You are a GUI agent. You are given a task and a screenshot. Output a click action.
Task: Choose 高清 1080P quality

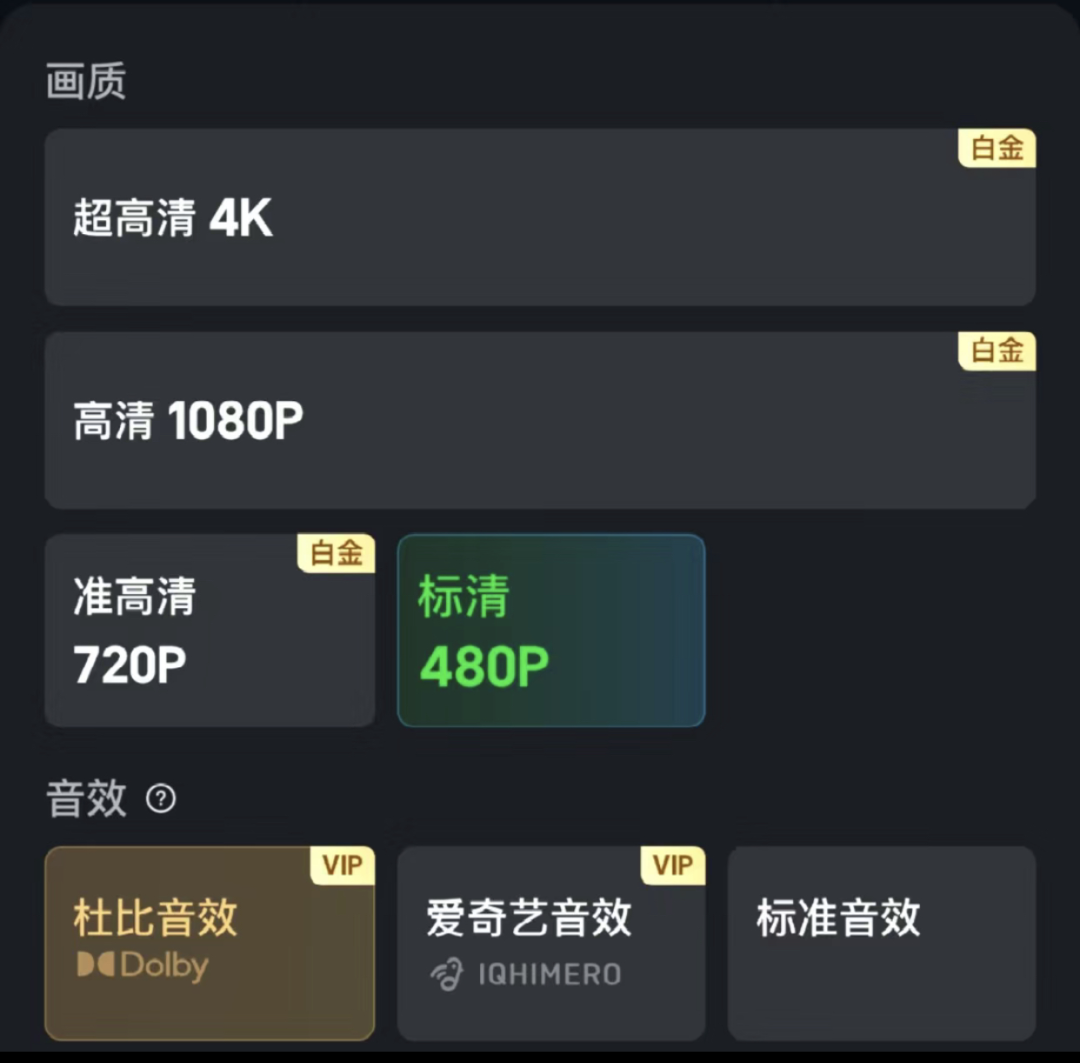click(540, 421)
